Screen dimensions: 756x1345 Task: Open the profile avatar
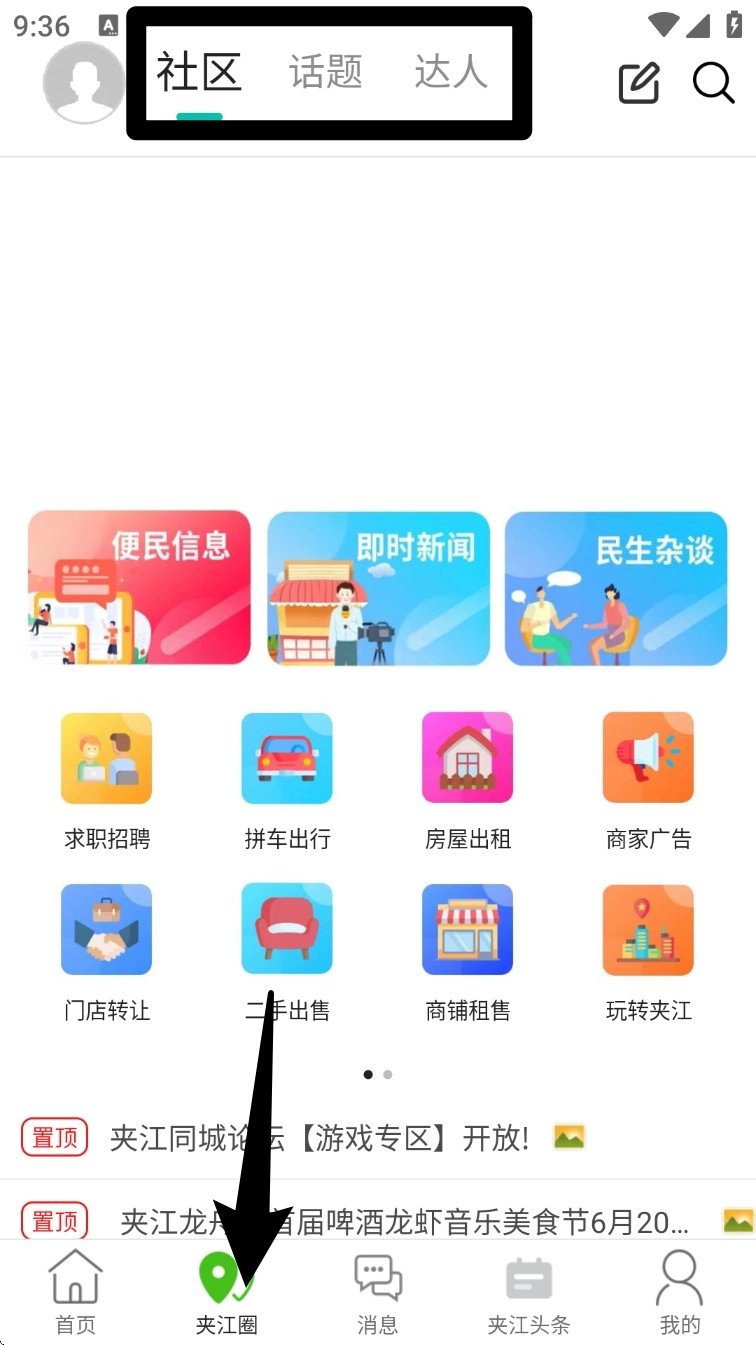(84, 83)
